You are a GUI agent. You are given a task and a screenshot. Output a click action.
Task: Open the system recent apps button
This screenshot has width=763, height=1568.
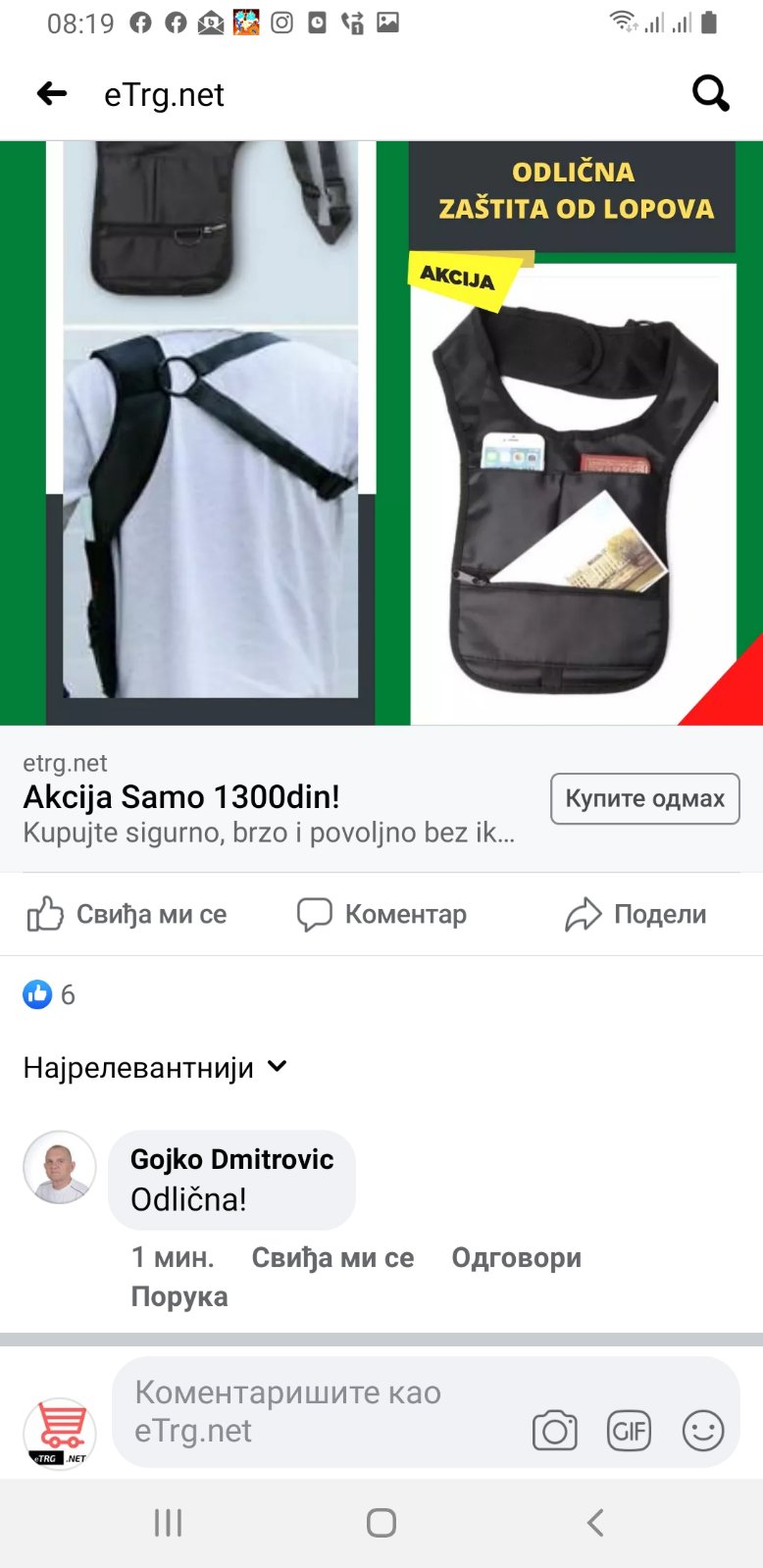click(169, 1523)
